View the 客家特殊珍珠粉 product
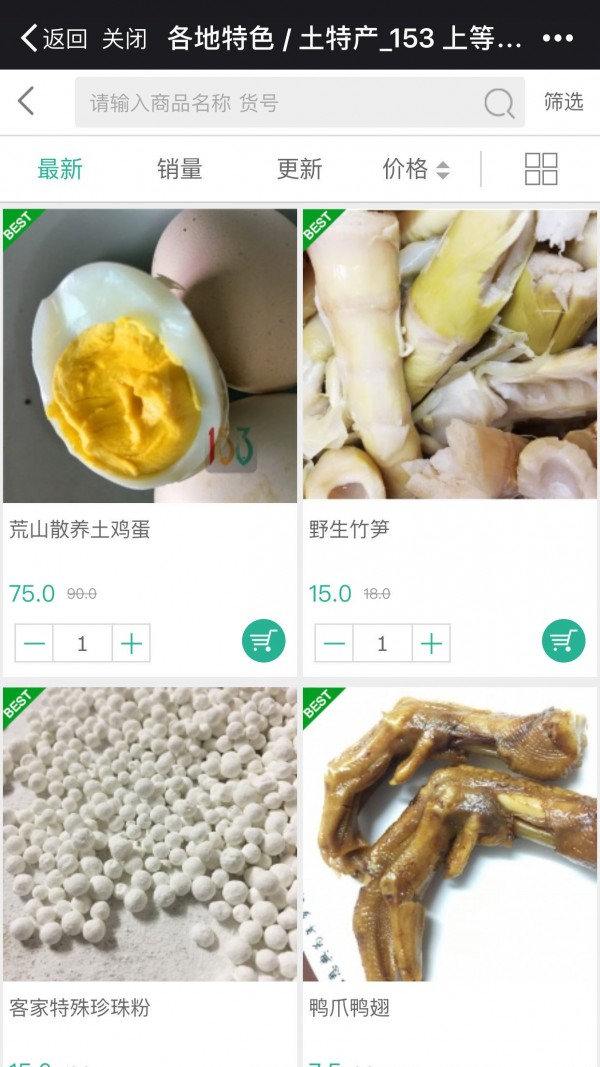Screen dimensions: 600x1067 coord(150,834)
